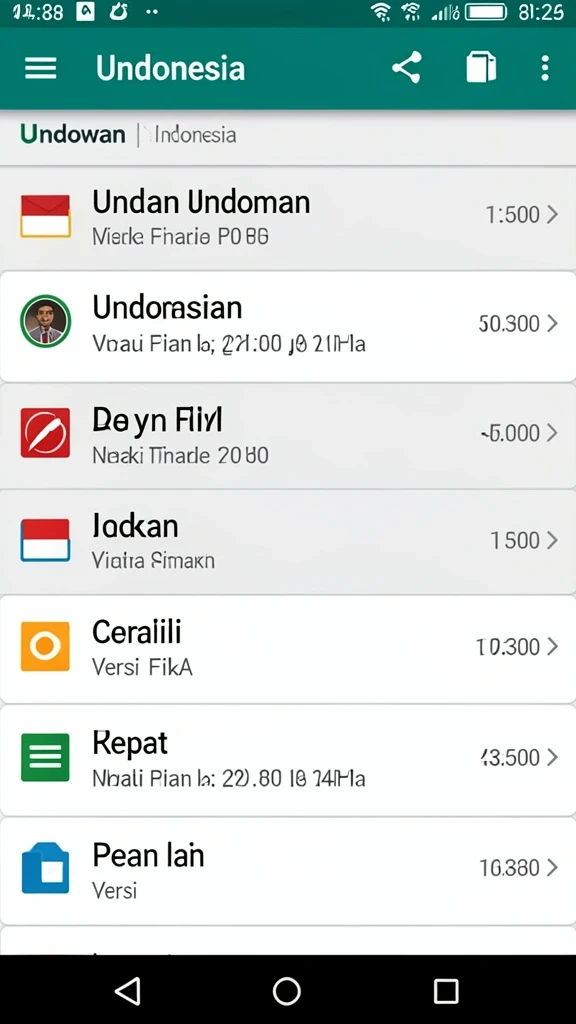Go back with the system back button

tap(128, 991)
